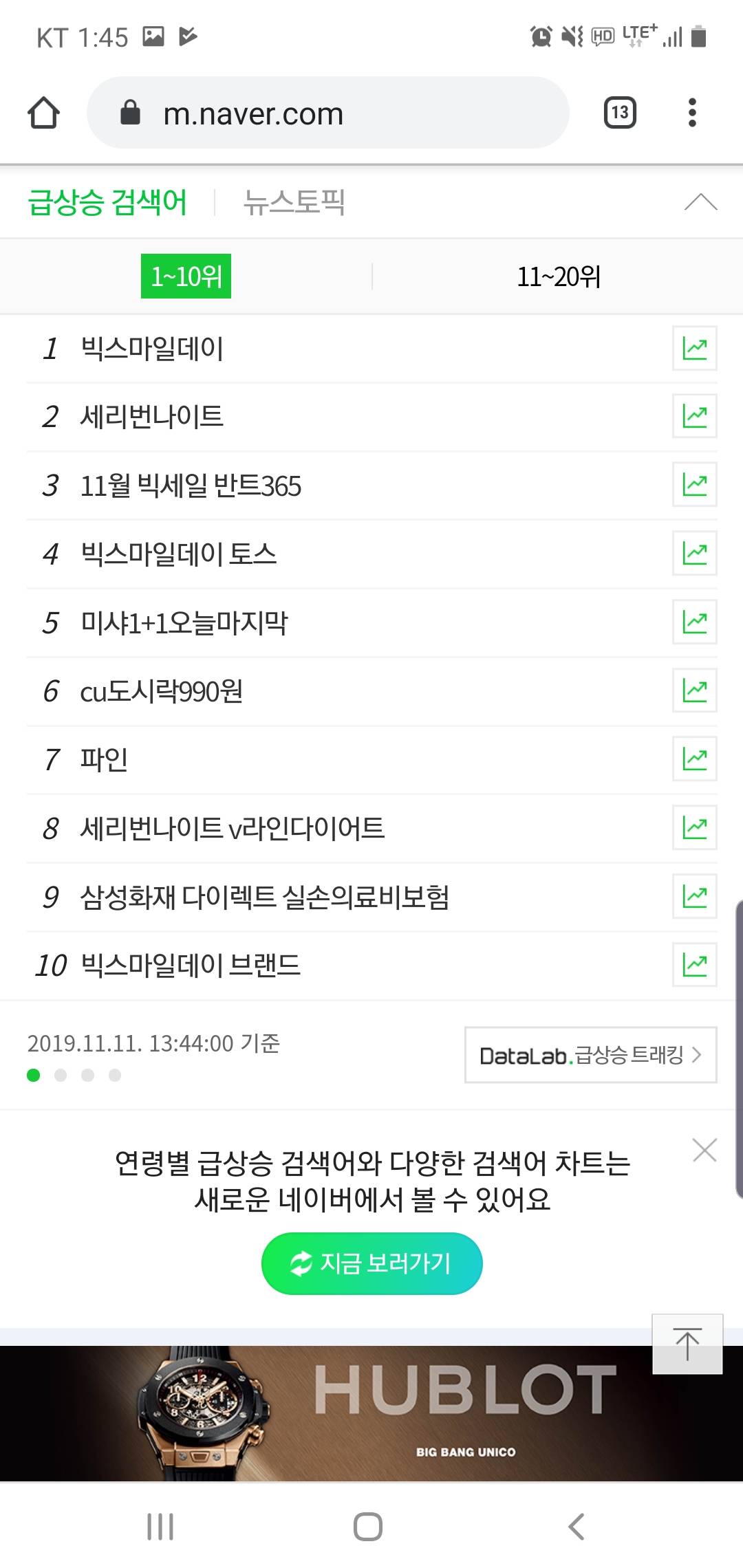
Task: Open search term 세리번나이트
Action: pyautogui.click(x=152, y=417)
